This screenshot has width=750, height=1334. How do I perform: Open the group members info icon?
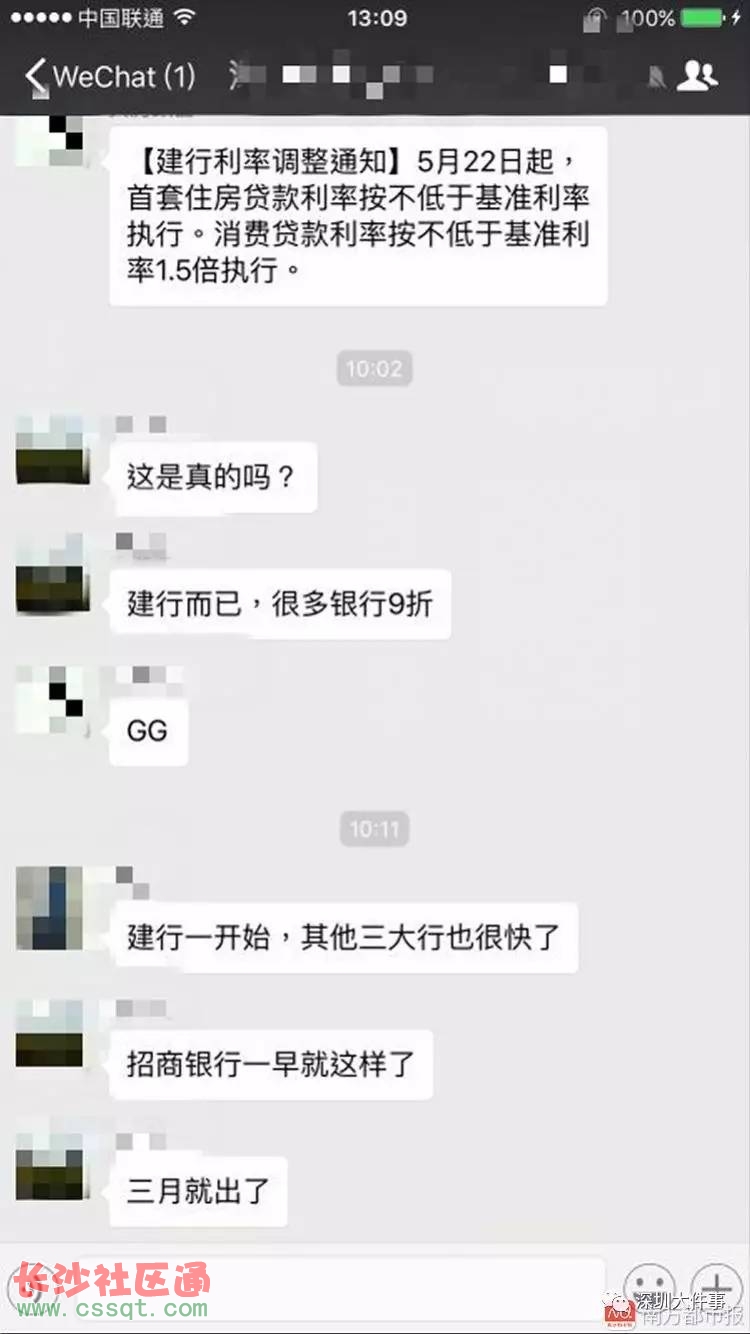(x=696, y=76)
